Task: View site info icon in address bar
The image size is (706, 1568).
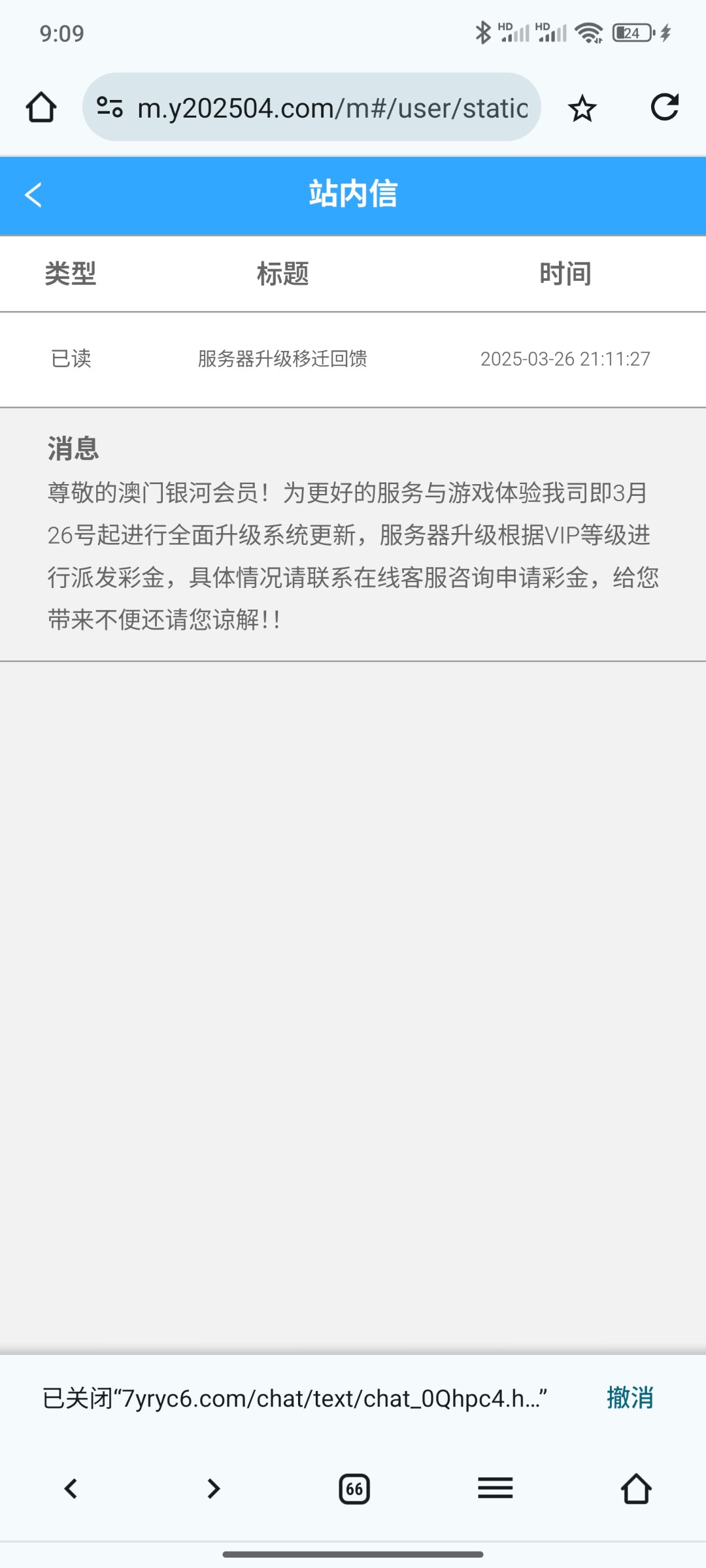Action: pyautogui.click(x=110, y=107)
